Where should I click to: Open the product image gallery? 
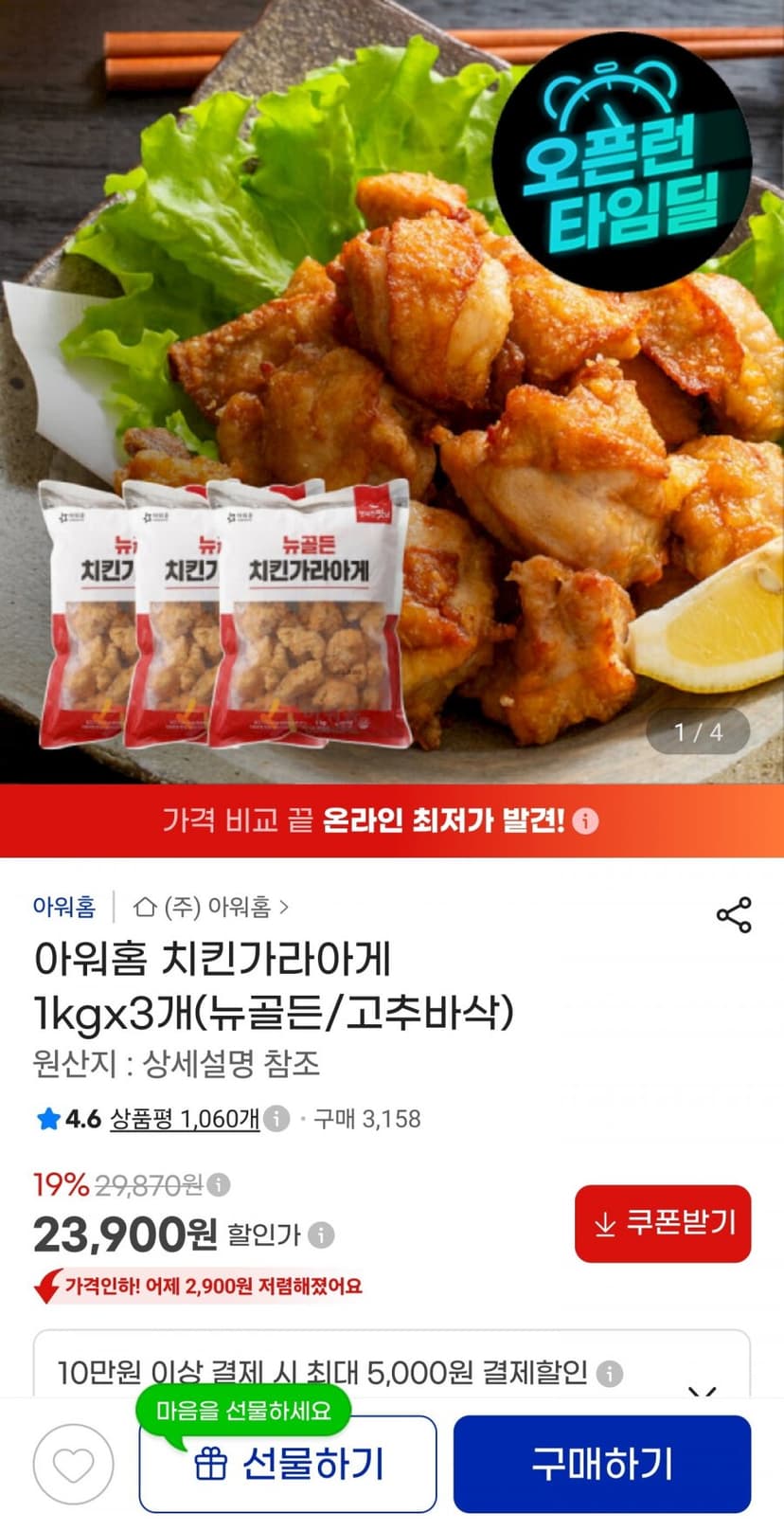[x=392, y=391]
